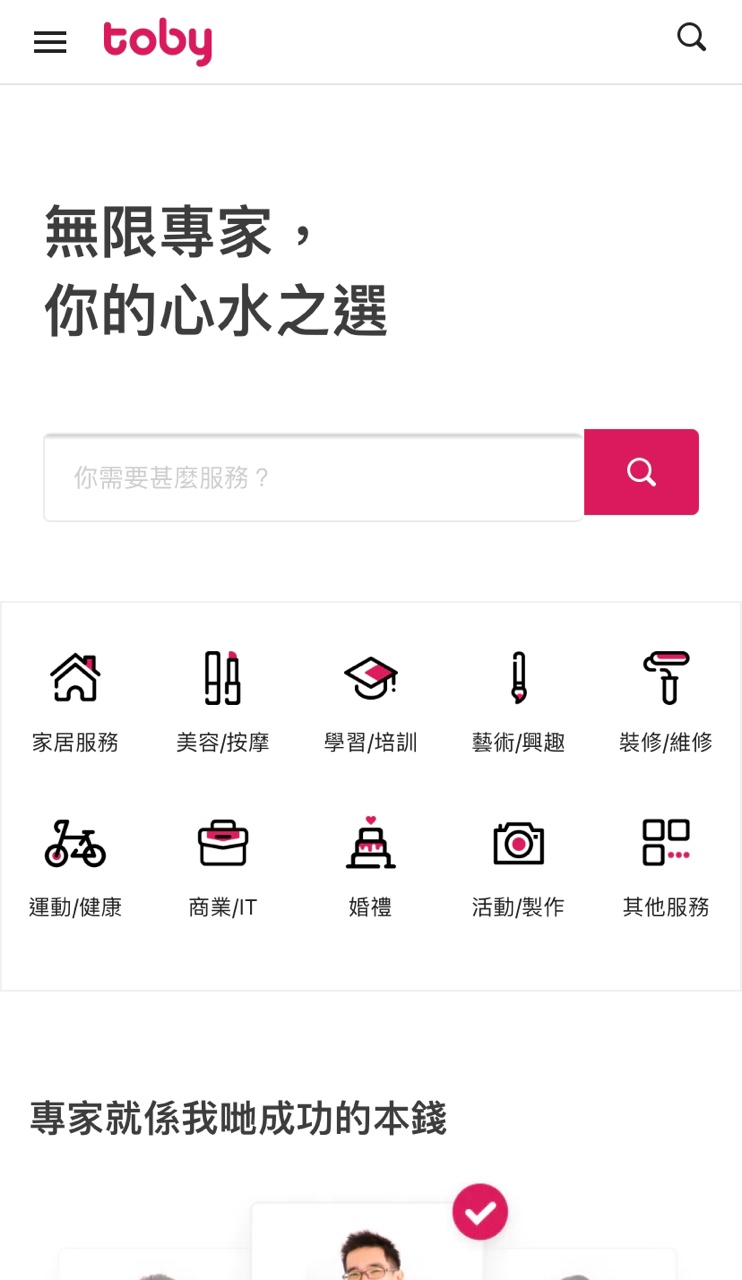Open 活動/製作 category
The height and width of the screenshot is (1280, 742).
click(518, 865)
